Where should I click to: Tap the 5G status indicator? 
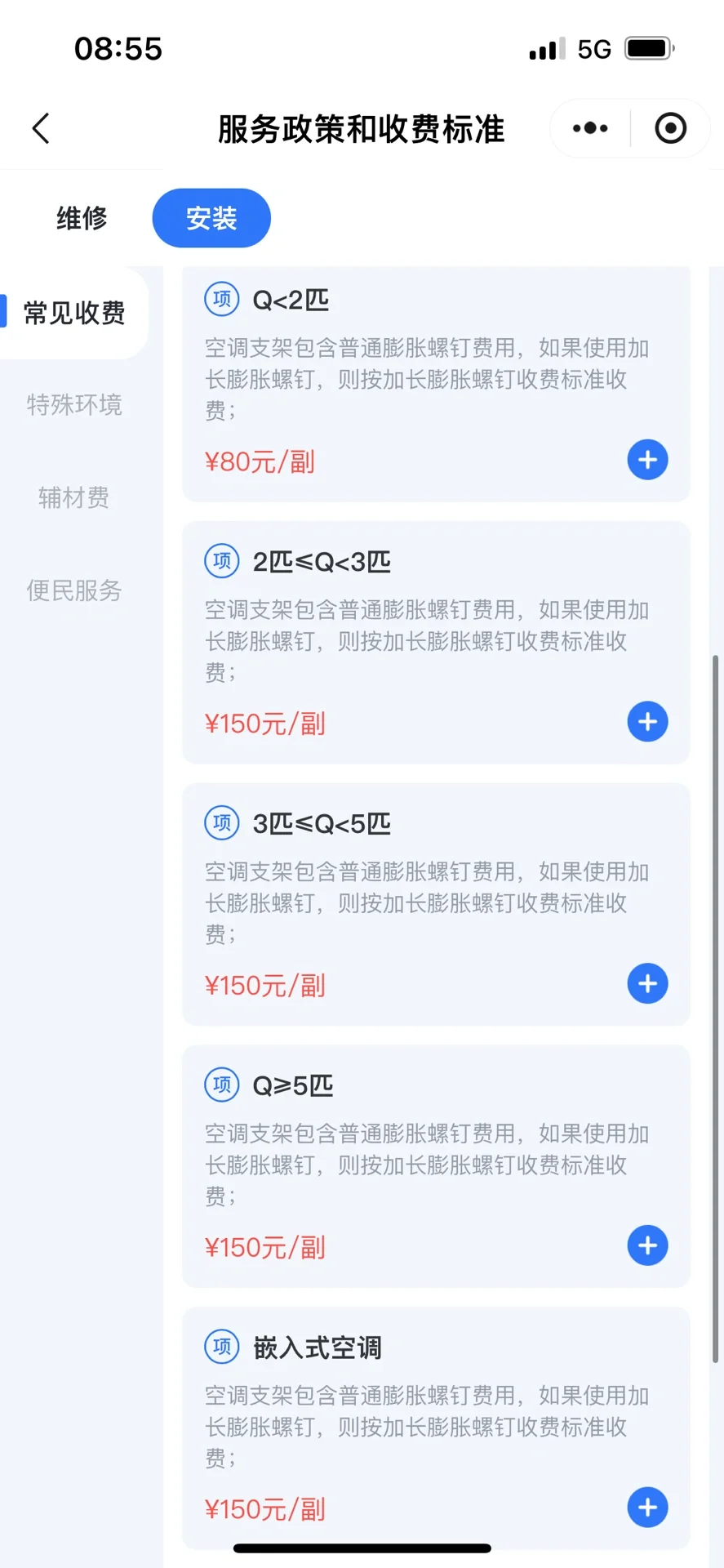595,48
